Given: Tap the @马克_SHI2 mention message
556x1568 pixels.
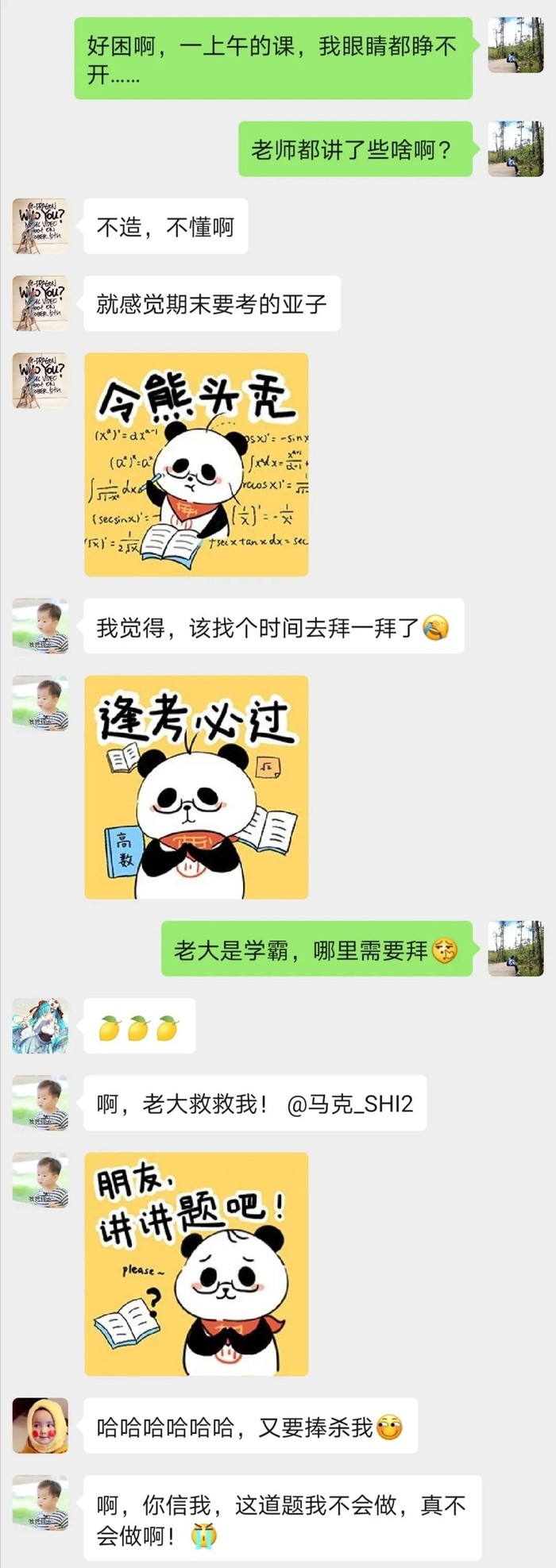Looking at the screenshot, I should [255, 1104].
